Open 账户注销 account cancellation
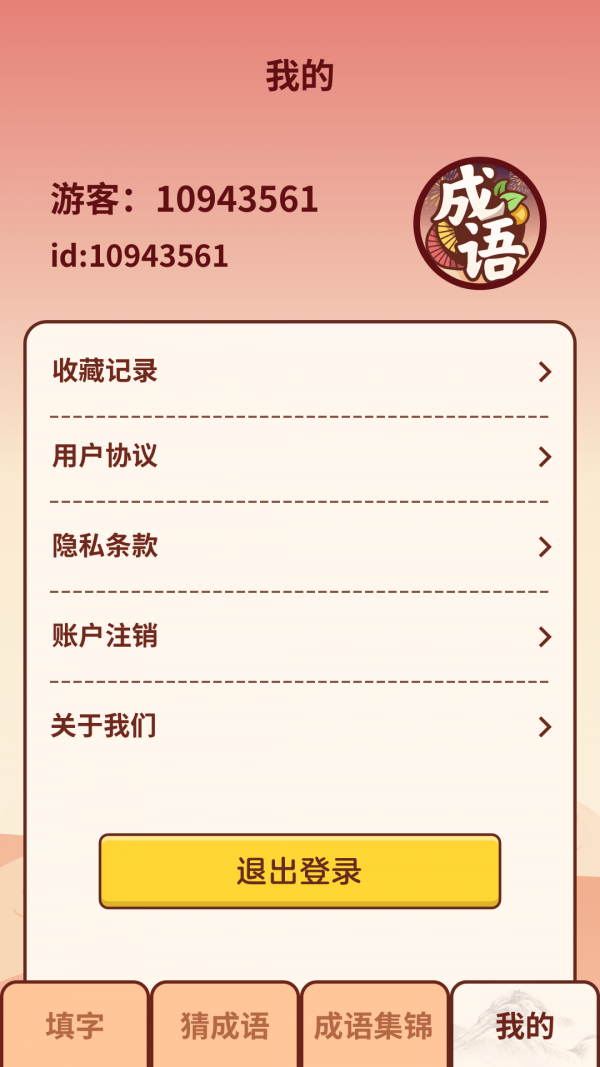This screenshot has height=1067, width=600. pos(300,636)
